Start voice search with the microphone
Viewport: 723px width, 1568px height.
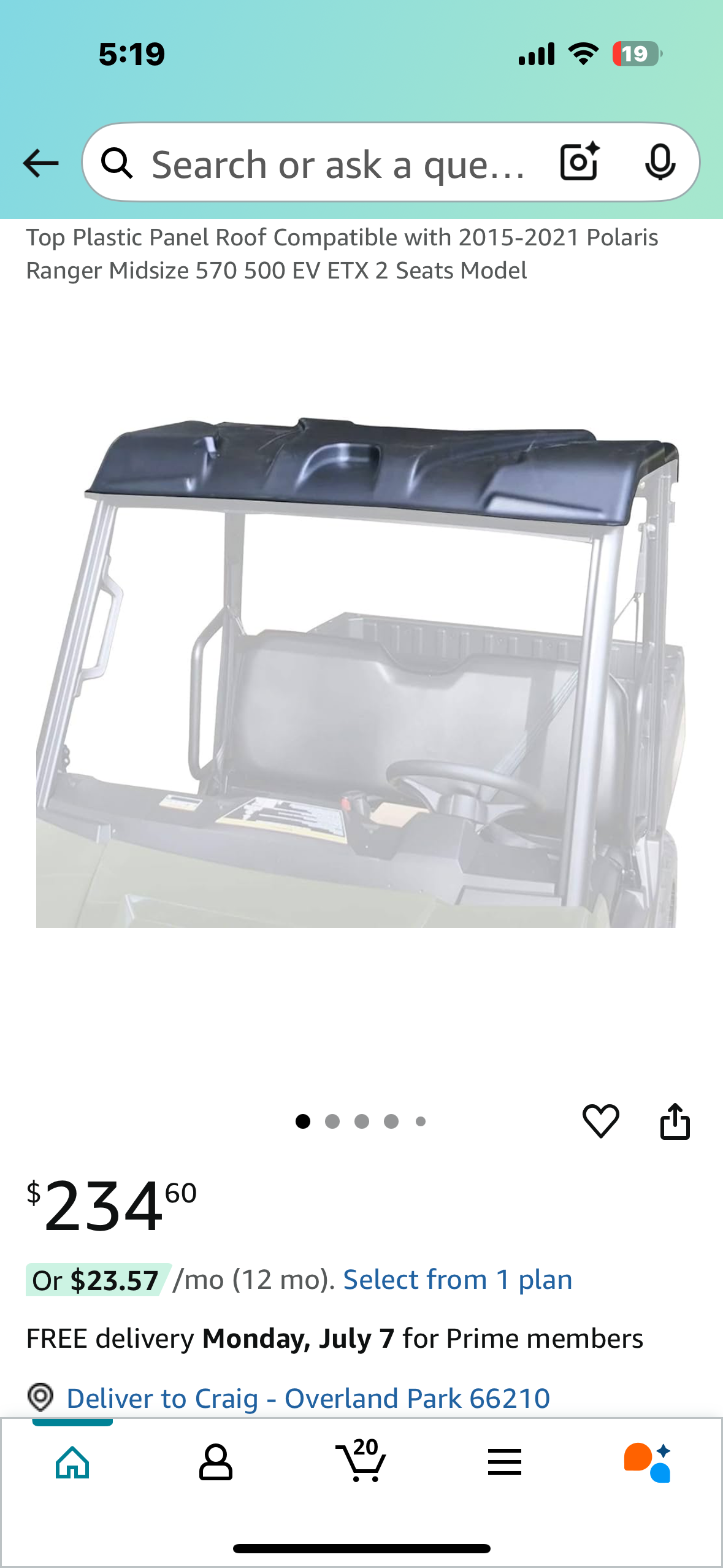coord(660,162)
